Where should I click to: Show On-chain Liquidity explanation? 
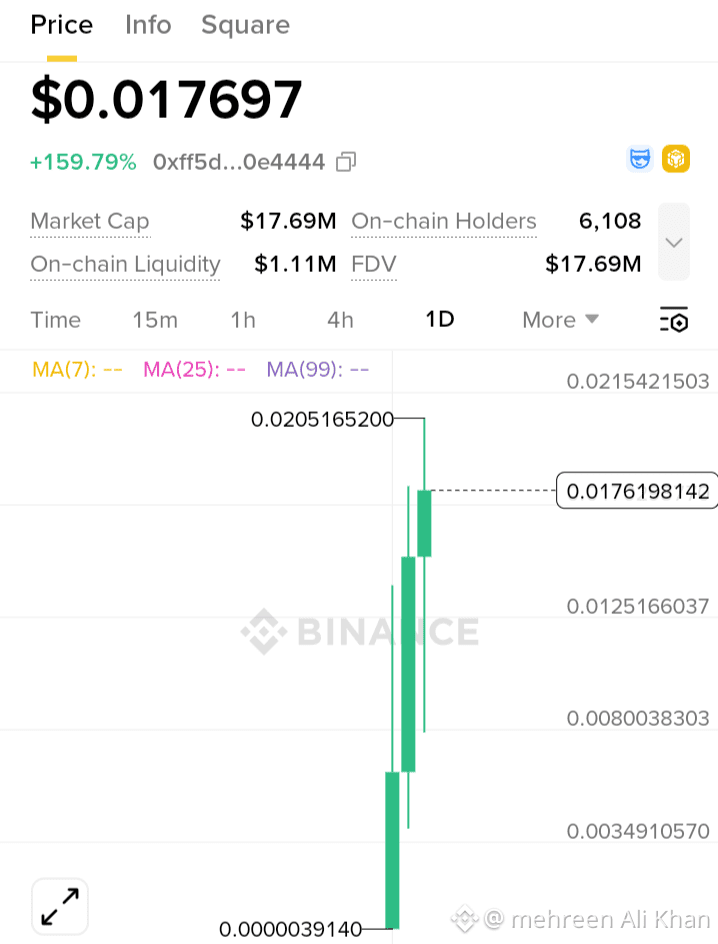125,264
